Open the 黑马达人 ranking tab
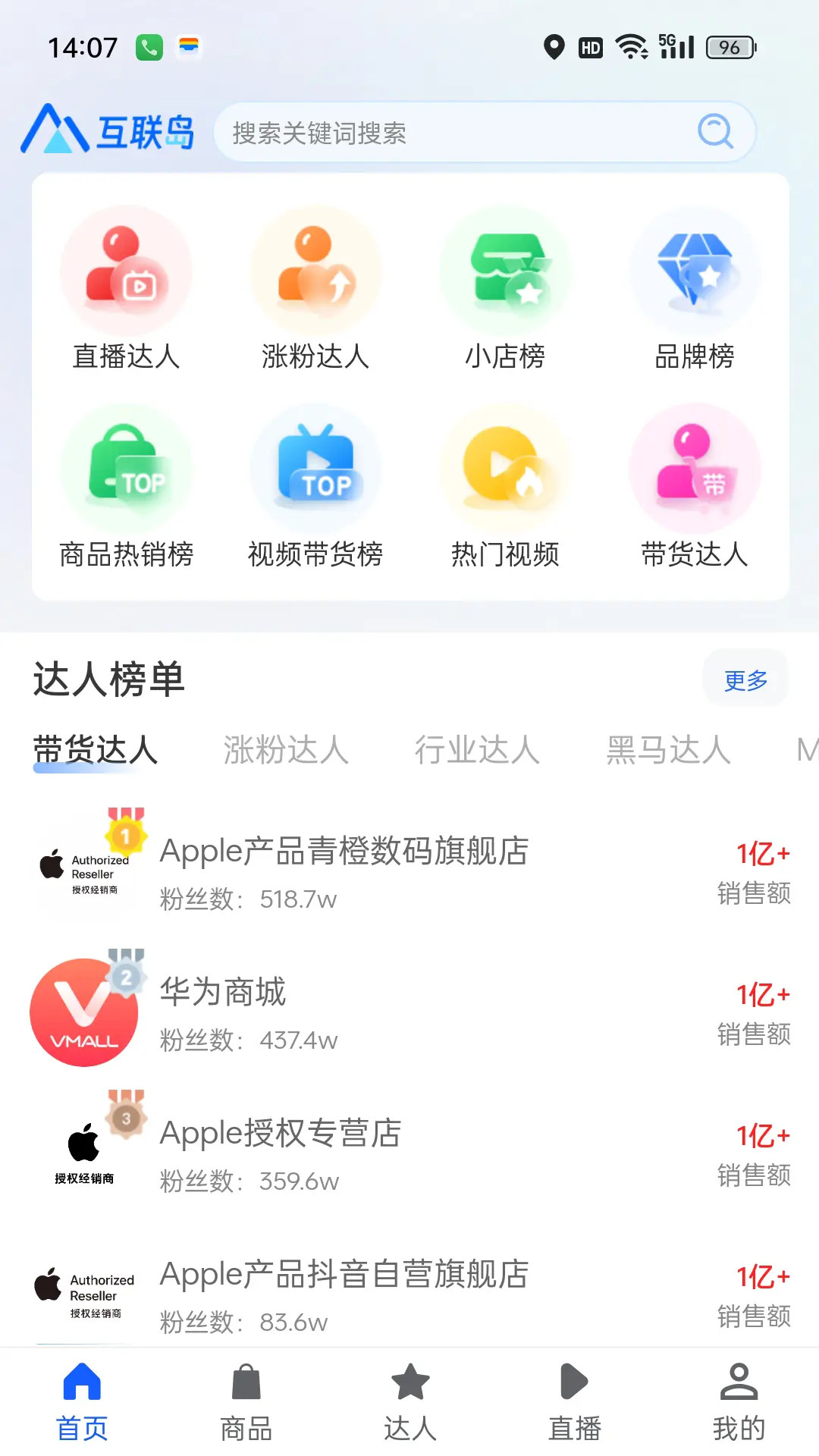The image size is (819, 1456). coord(668,751)
